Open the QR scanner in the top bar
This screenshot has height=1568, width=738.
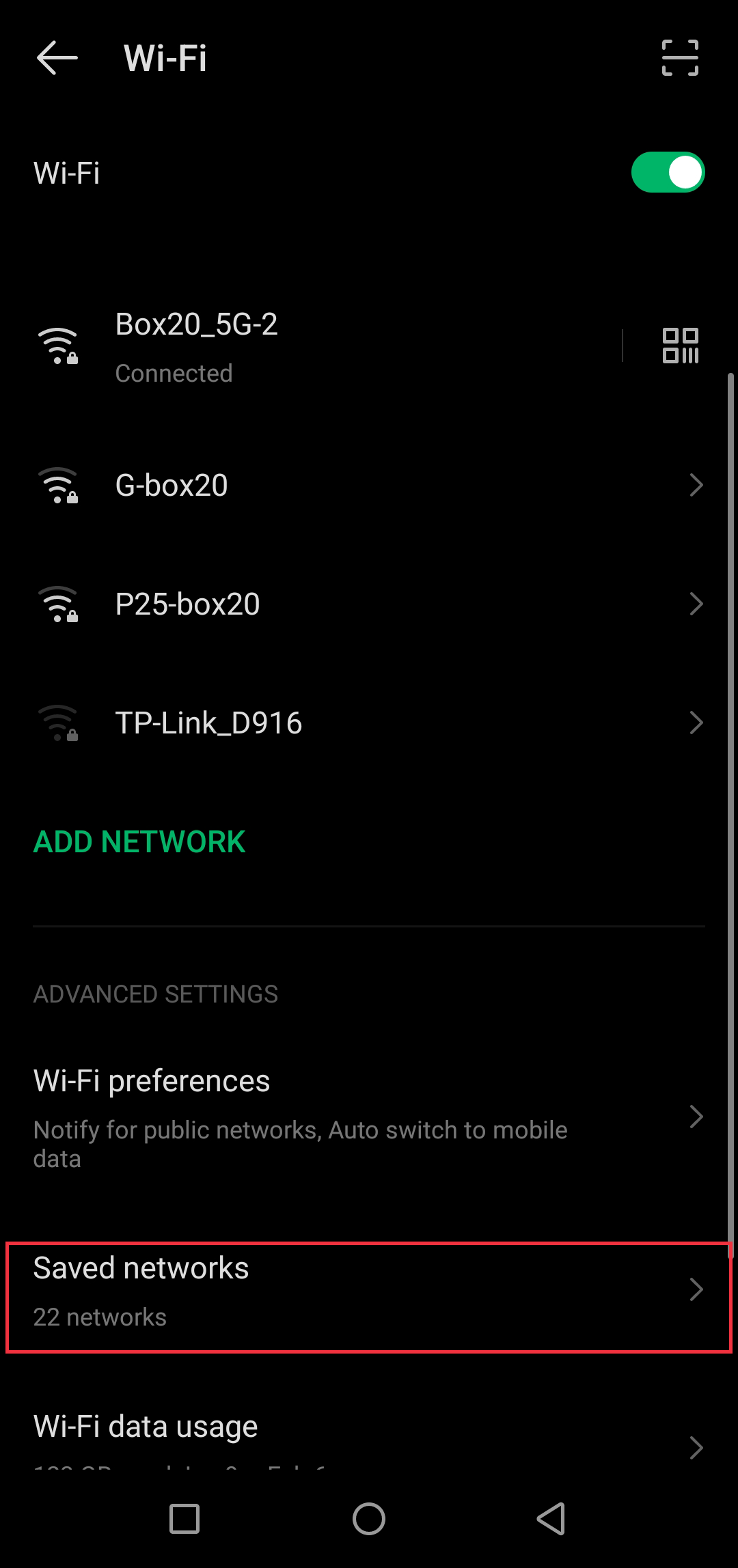click(x=680, y=57)
